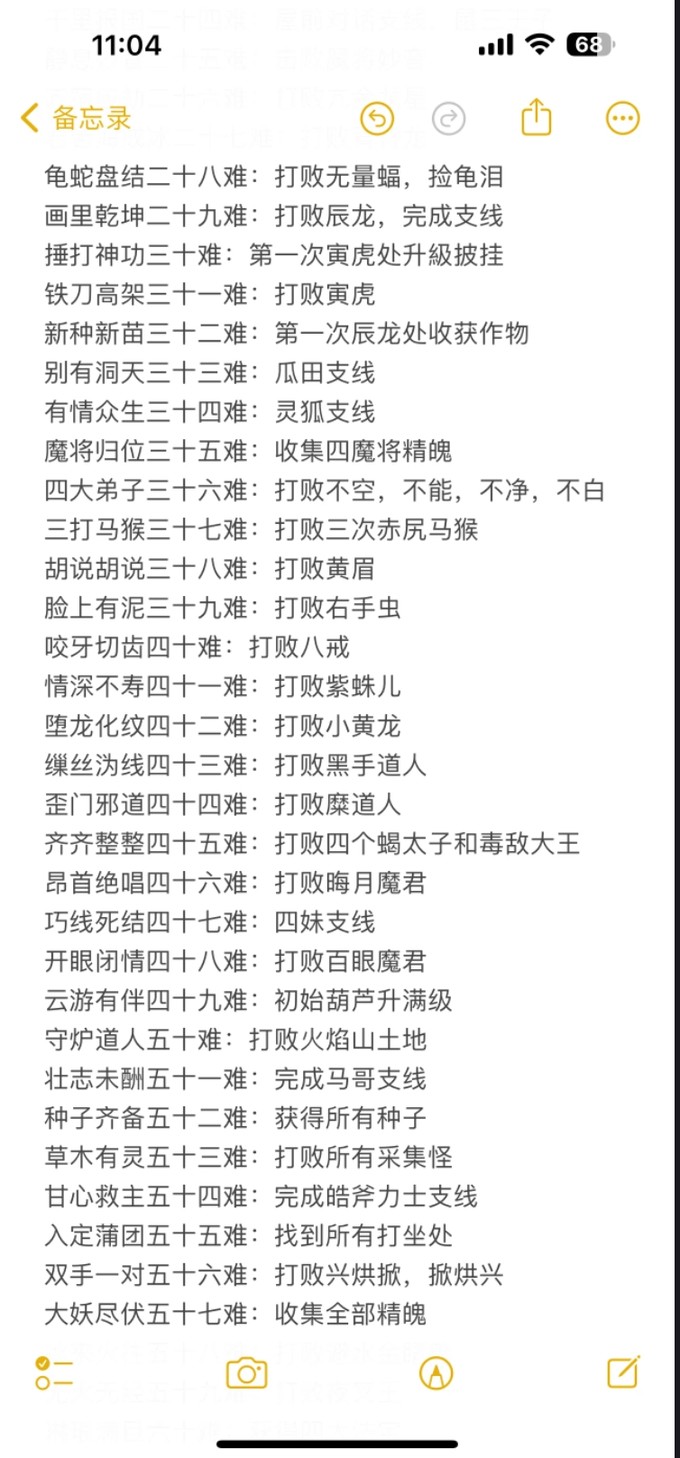Add a checklist to the note
The width and height of the screenshot is (680, 1458).
click(x=54, y=1372)
